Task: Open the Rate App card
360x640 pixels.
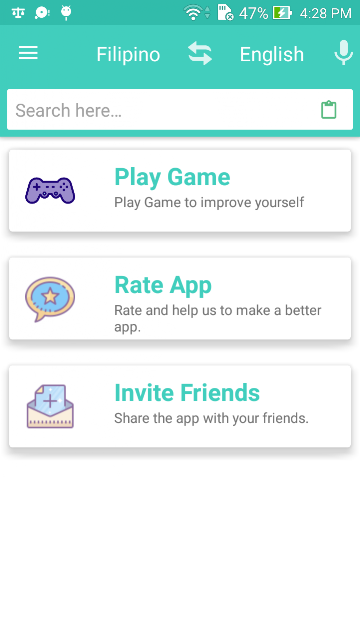Action: pos(180,299)
